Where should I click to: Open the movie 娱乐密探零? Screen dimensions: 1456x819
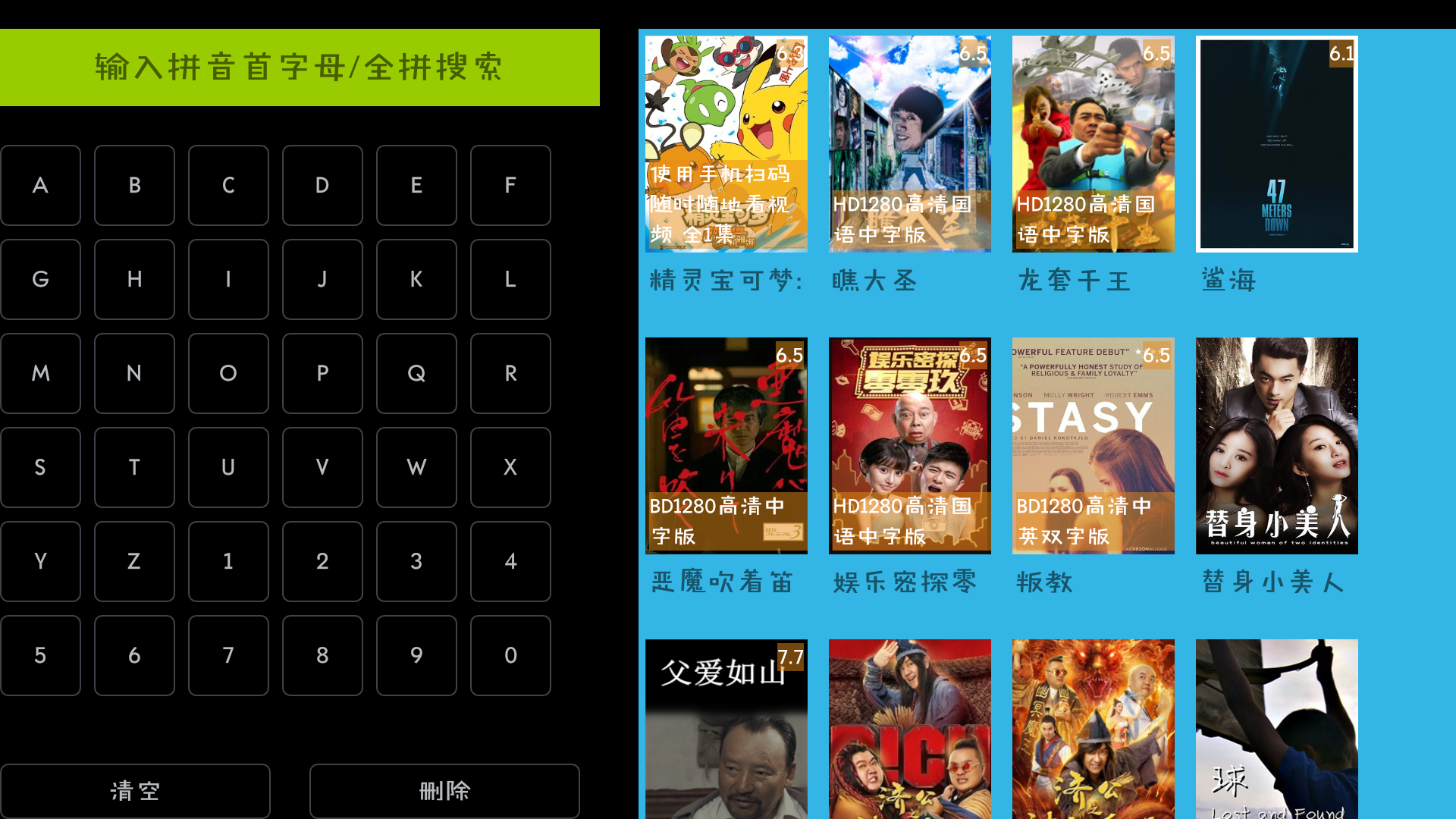point(909,446)
